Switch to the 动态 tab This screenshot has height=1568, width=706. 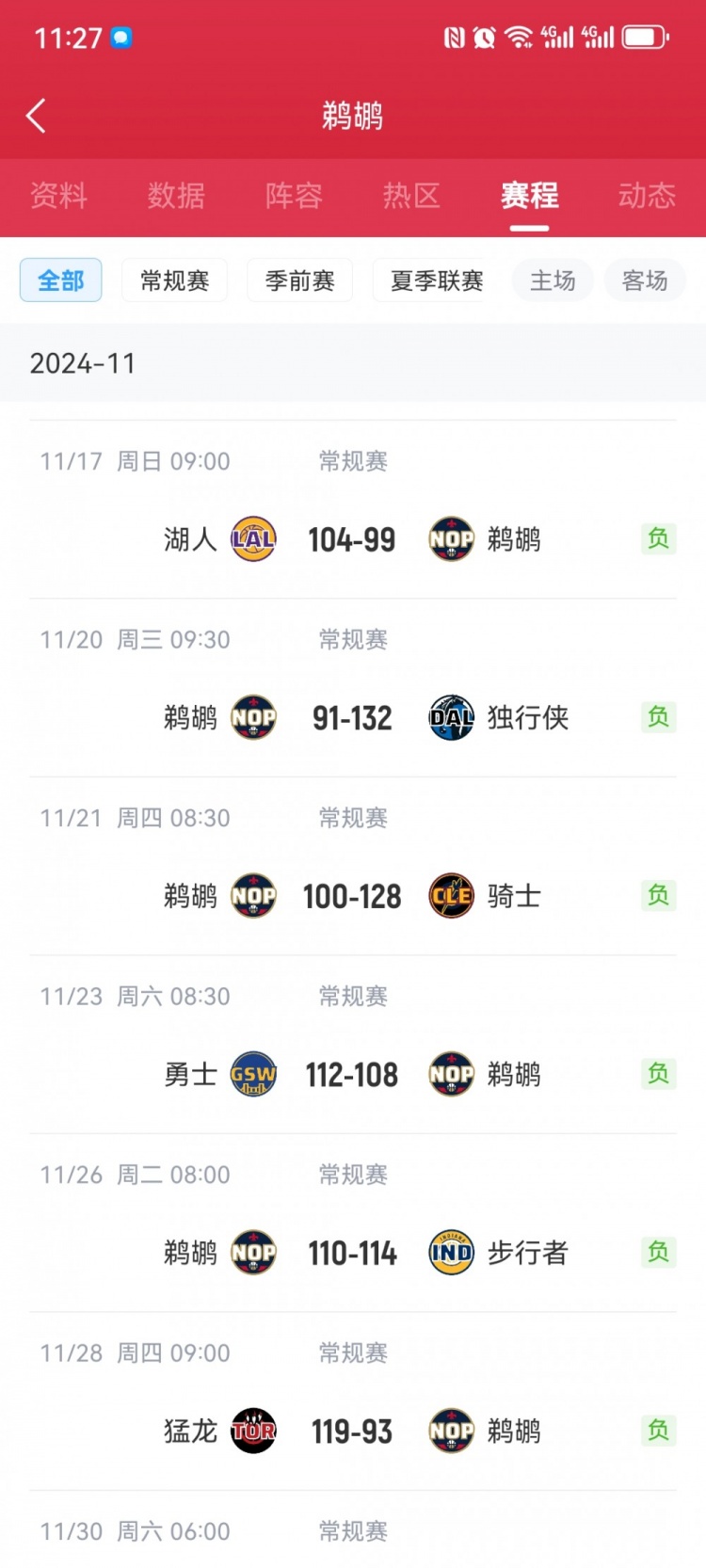pyautogui.click(x=647, y=196)
